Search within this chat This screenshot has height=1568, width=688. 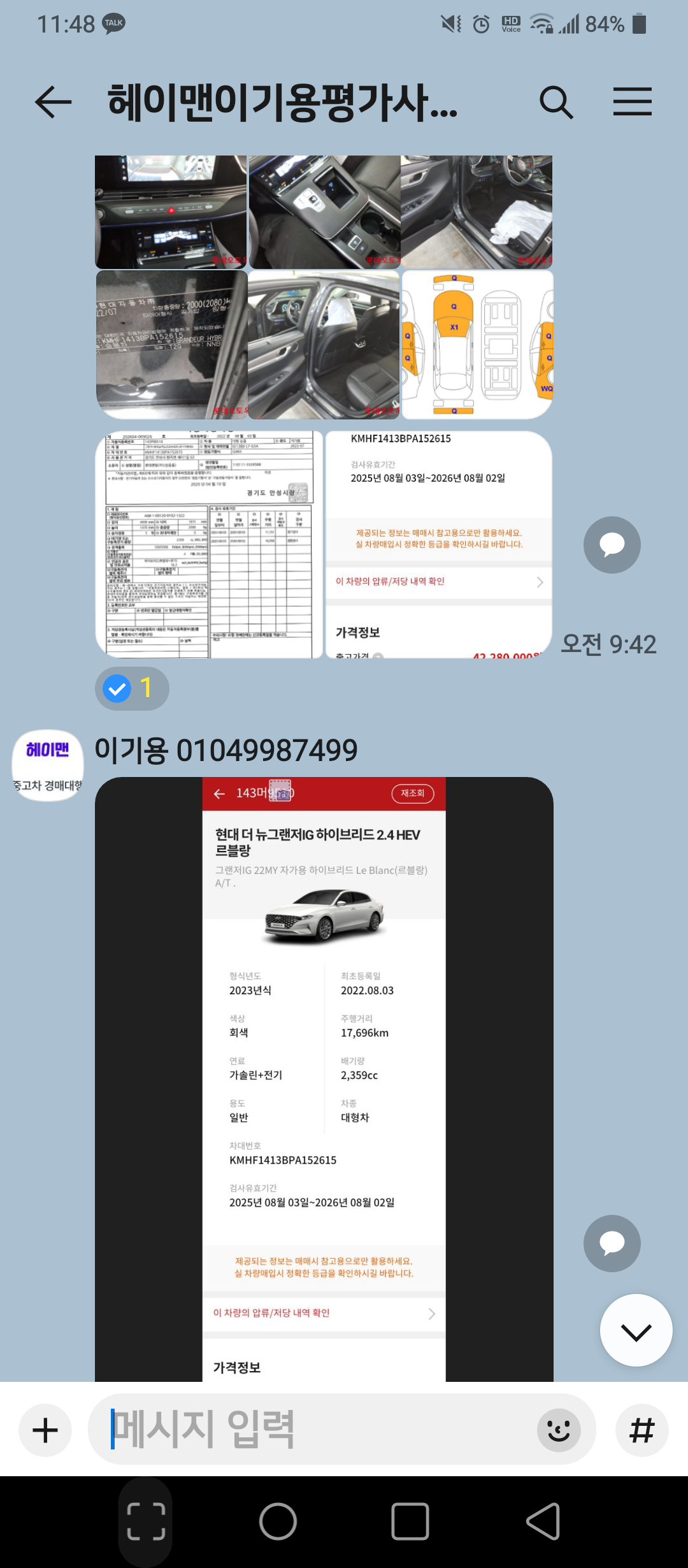click(x=556, y=102)
